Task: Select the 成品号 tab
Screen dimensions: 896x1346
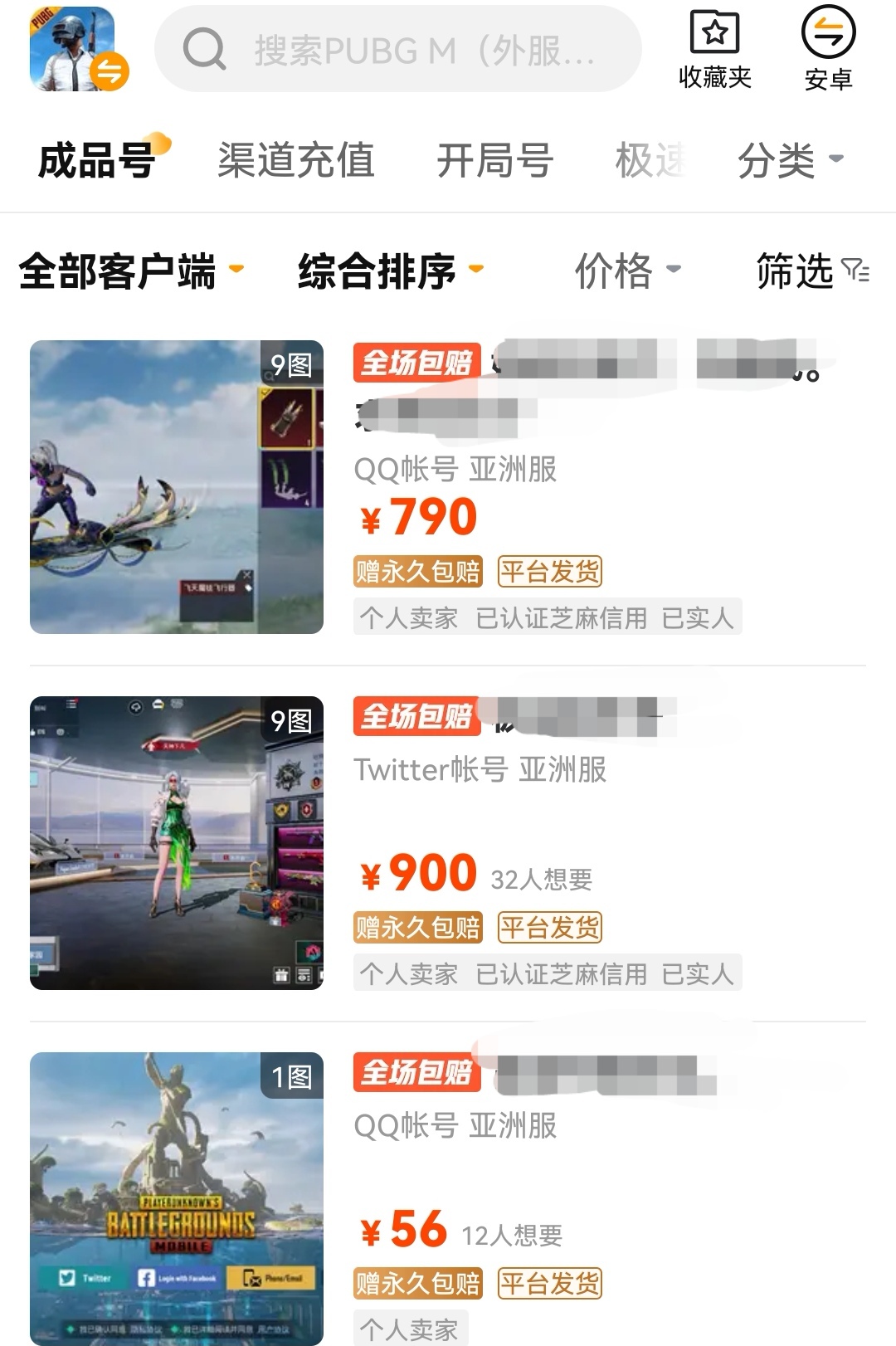Action: (x=98, y=159)
